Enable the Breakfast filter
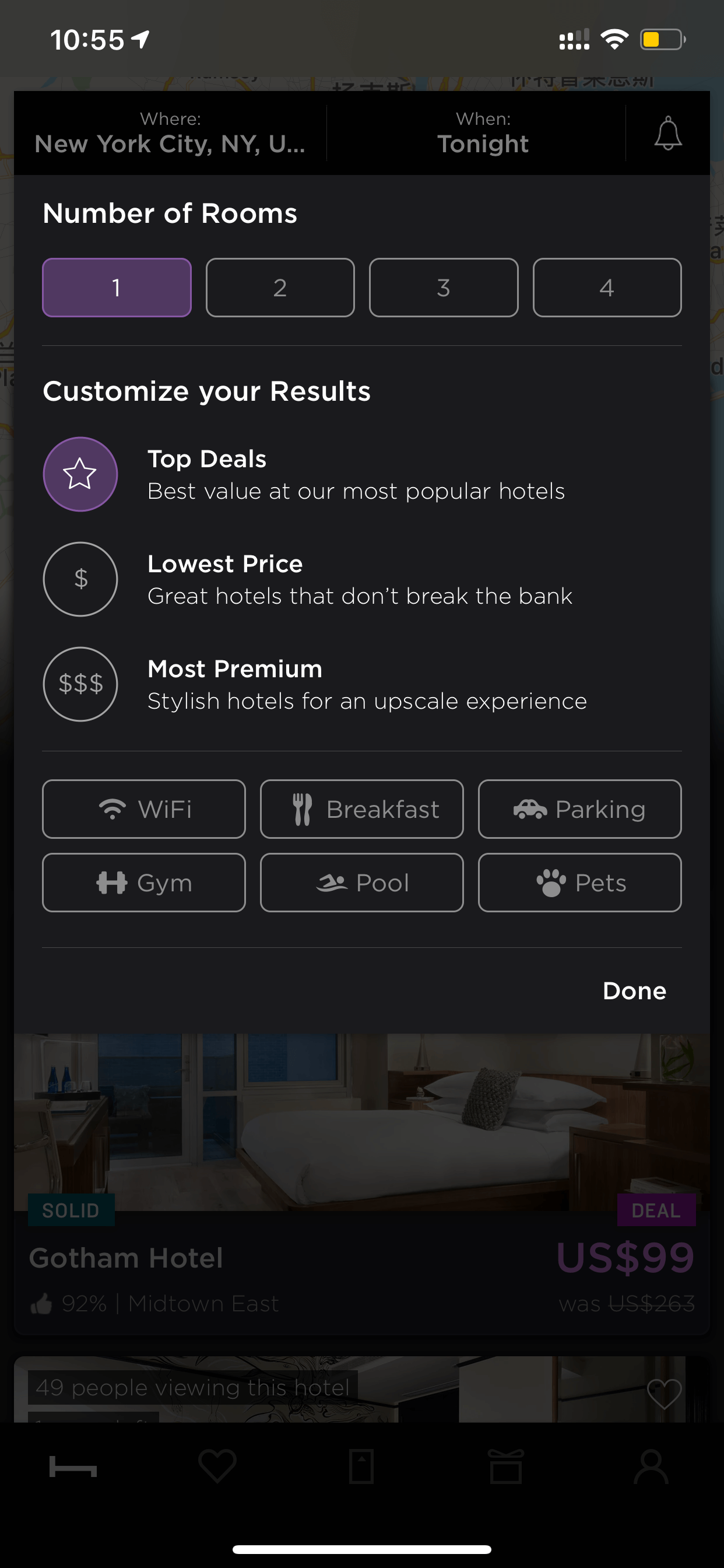Viewport: 724px width, 1568px height. coord(362,809)
